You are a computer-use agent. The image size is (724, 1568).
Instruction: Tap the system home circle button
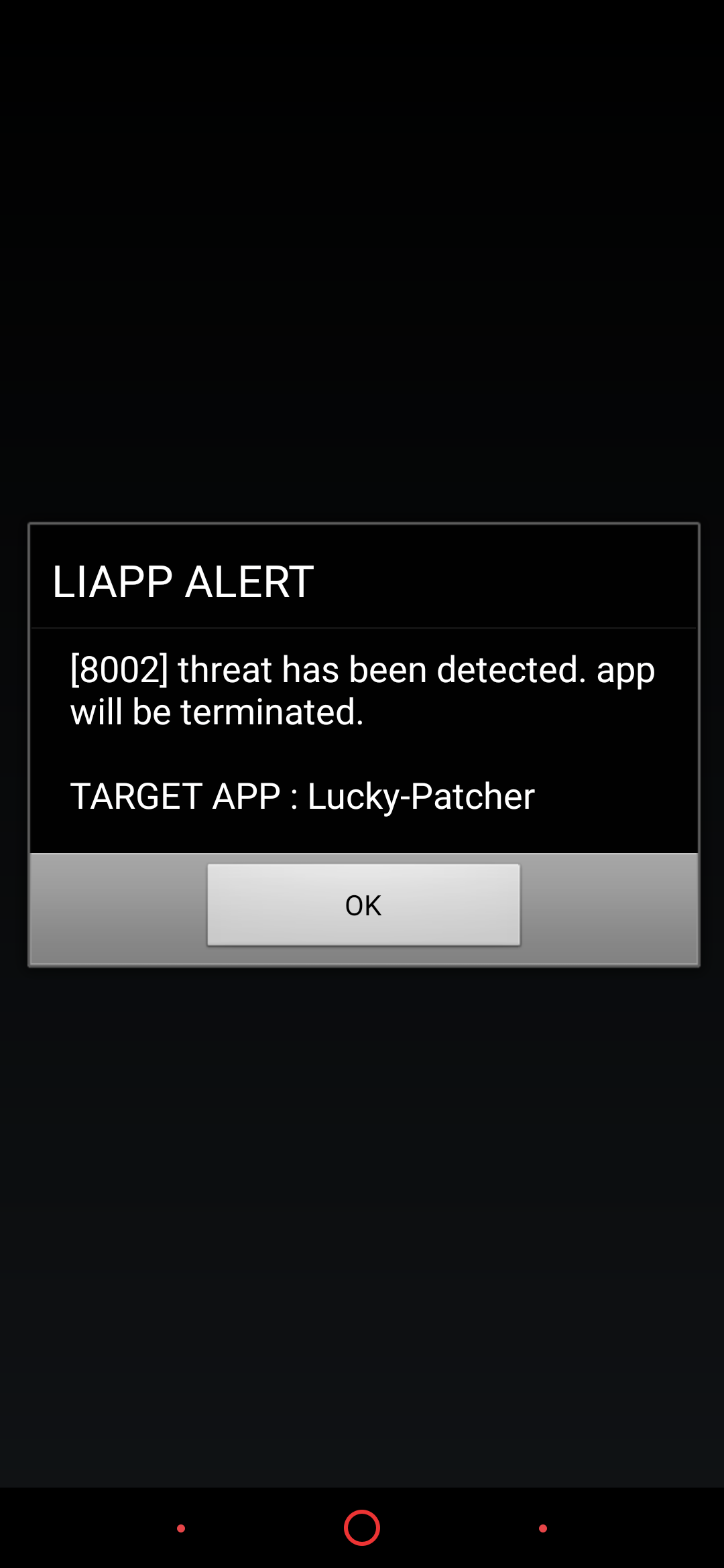pos(362,1528)
